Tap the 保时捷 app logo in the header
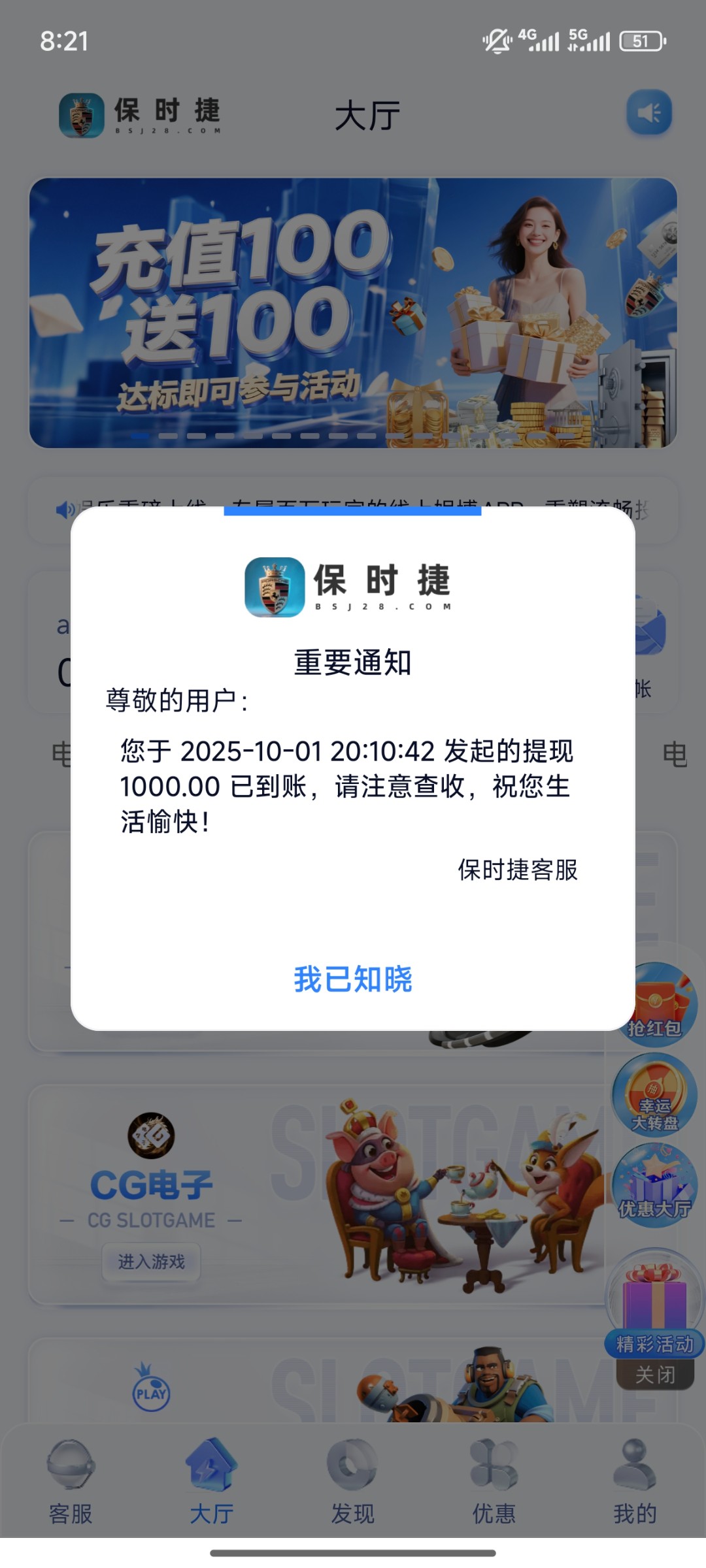This screenshot has width=706, height=1568. click(x=82, y=115)
